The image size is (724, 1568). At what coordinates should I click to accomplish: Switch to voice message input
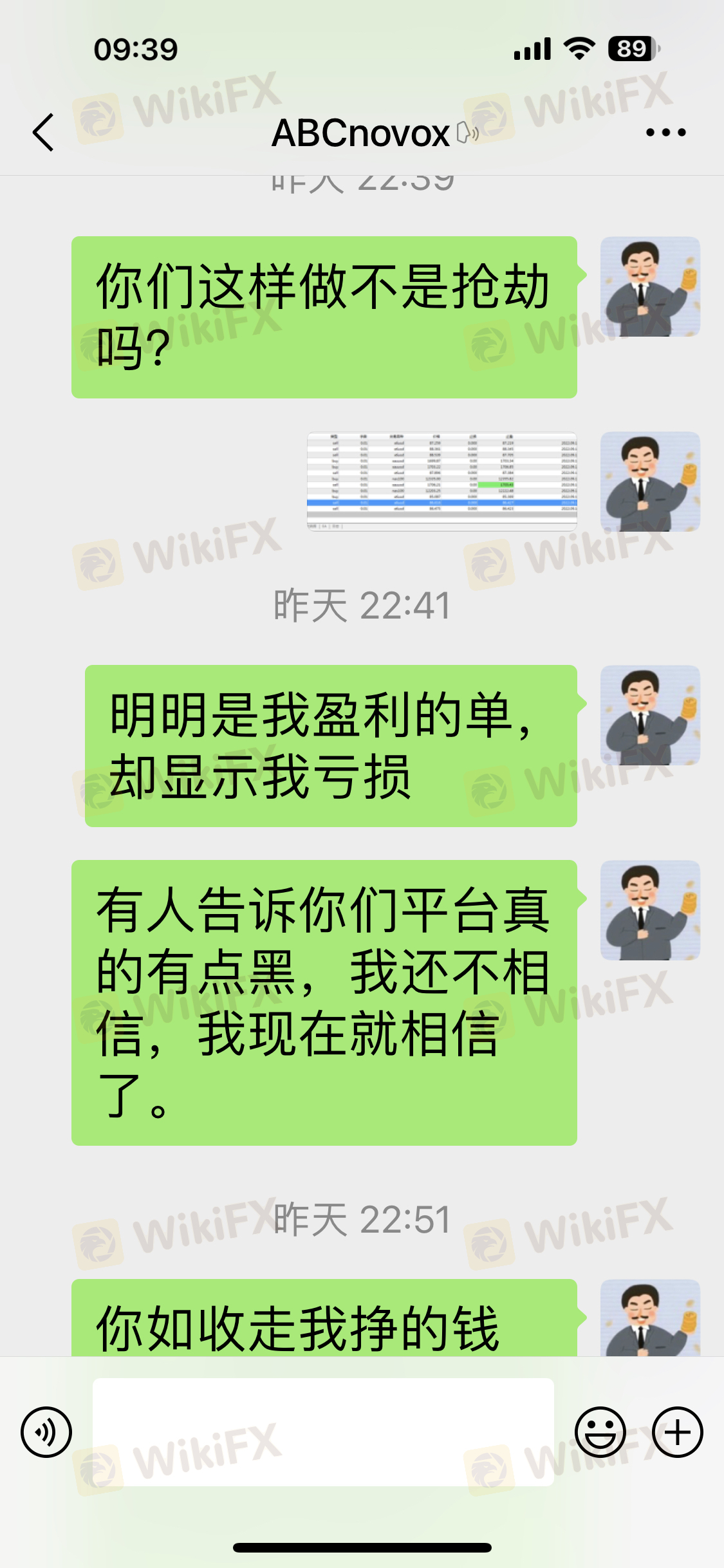(46, 1432)
